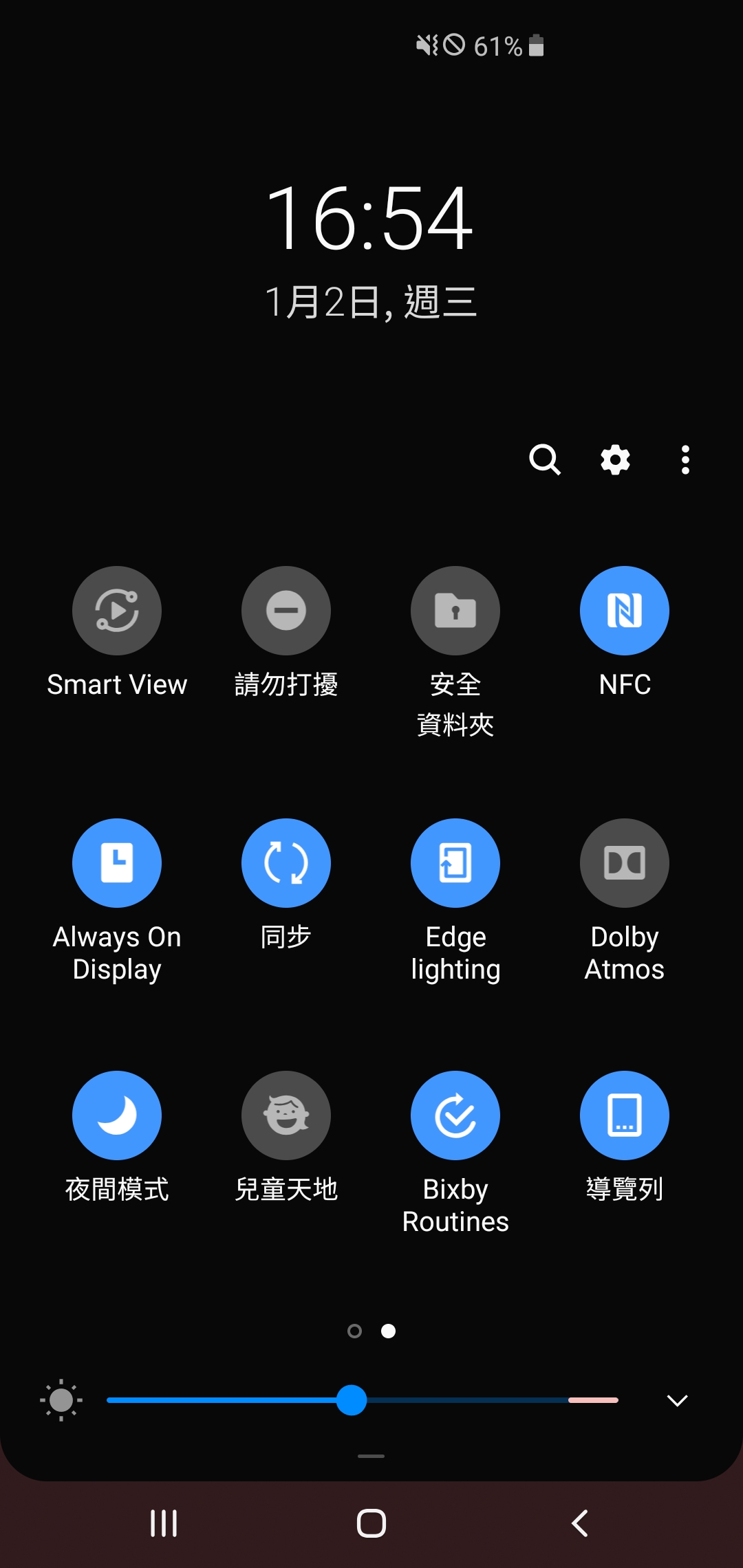Go back with the navigation bar arrow
Image resolution: width=743 pixels, height=1568 pixels.
pos(580,1523)
